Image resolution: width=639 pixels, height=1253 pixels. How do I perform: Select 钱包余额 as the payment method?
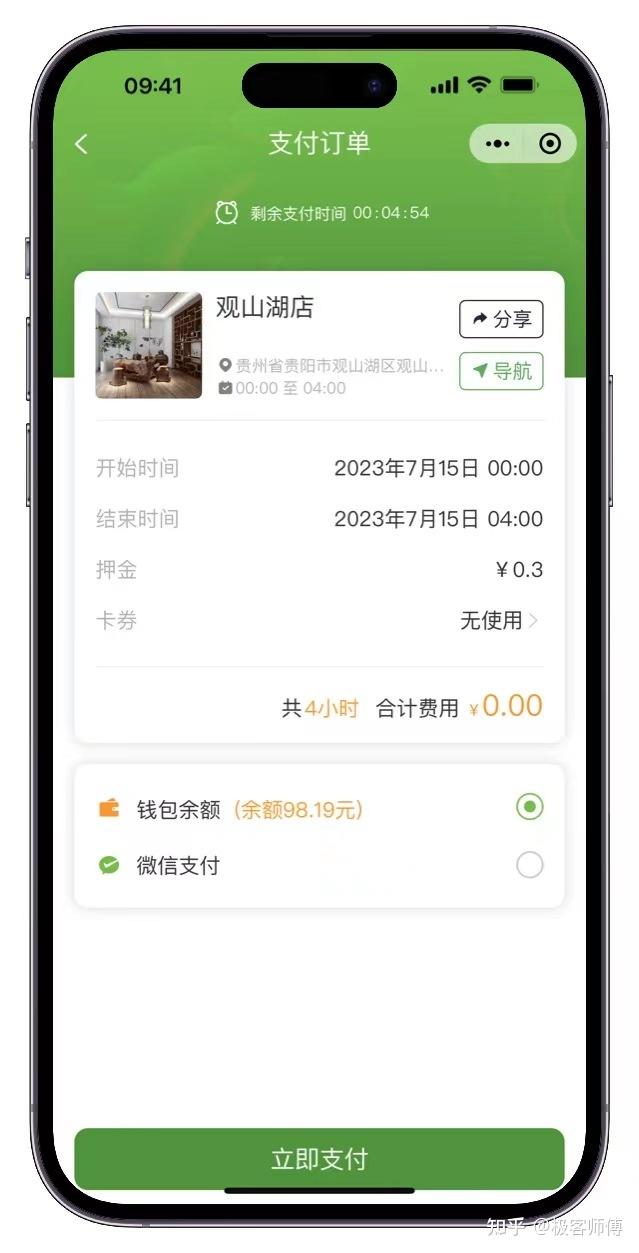click(x=319, y=808)
